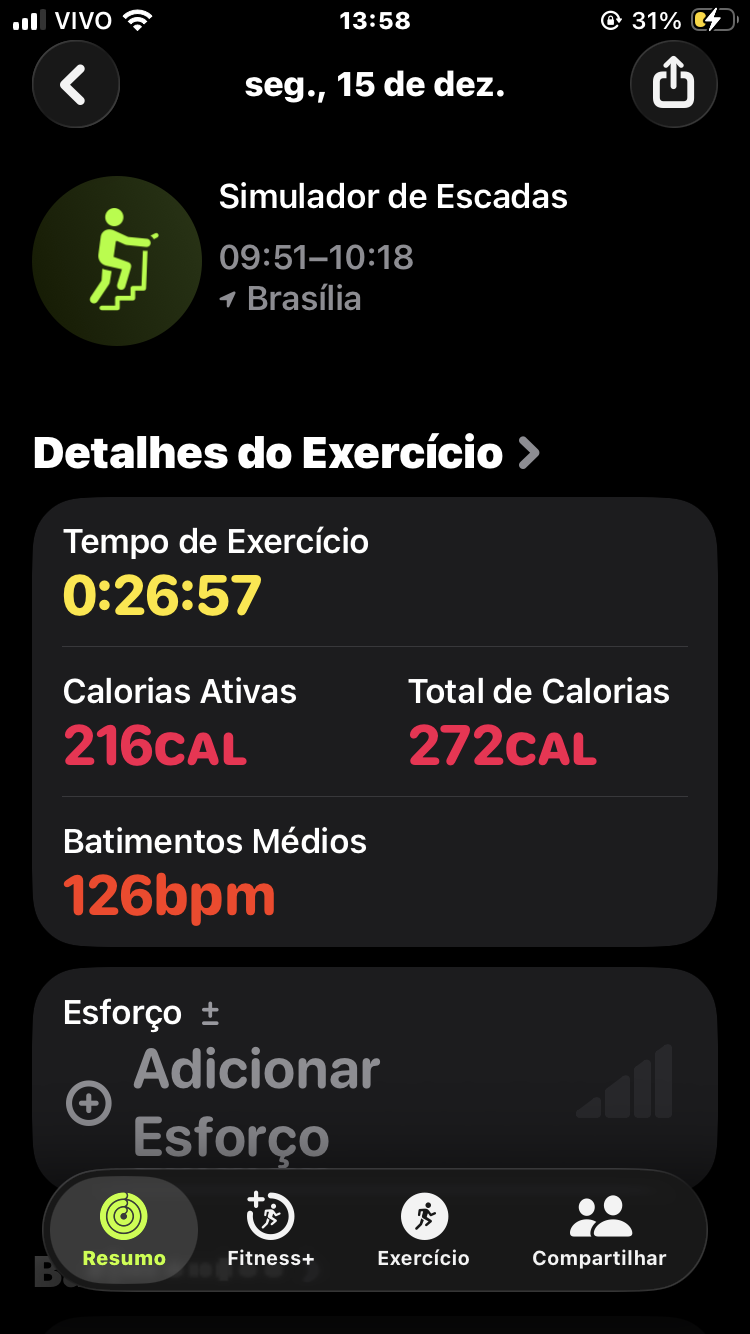Screen dimensions: 750x1334
Task: Tap the plus icon to add effort
Action: [89, 1103]
